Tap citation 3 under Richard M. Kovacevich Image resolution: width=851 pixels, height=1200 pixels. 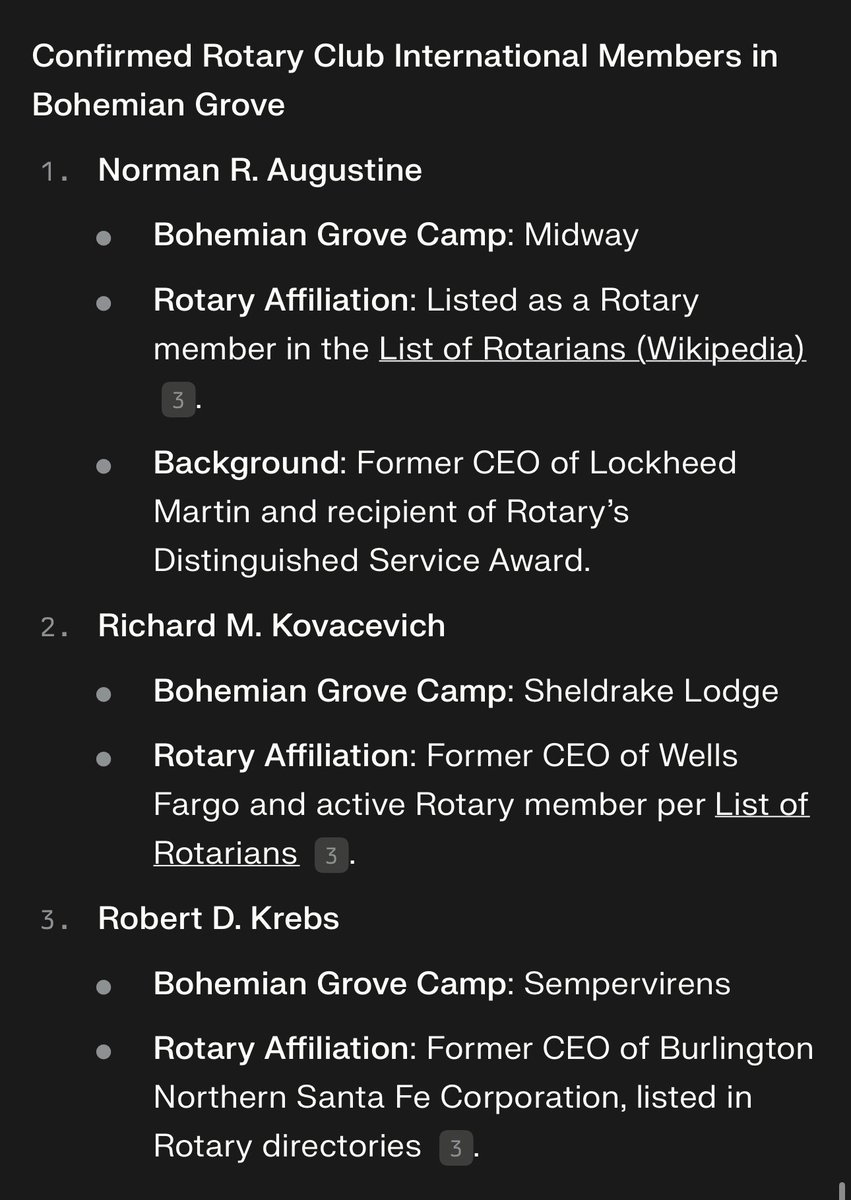[332, 855]
